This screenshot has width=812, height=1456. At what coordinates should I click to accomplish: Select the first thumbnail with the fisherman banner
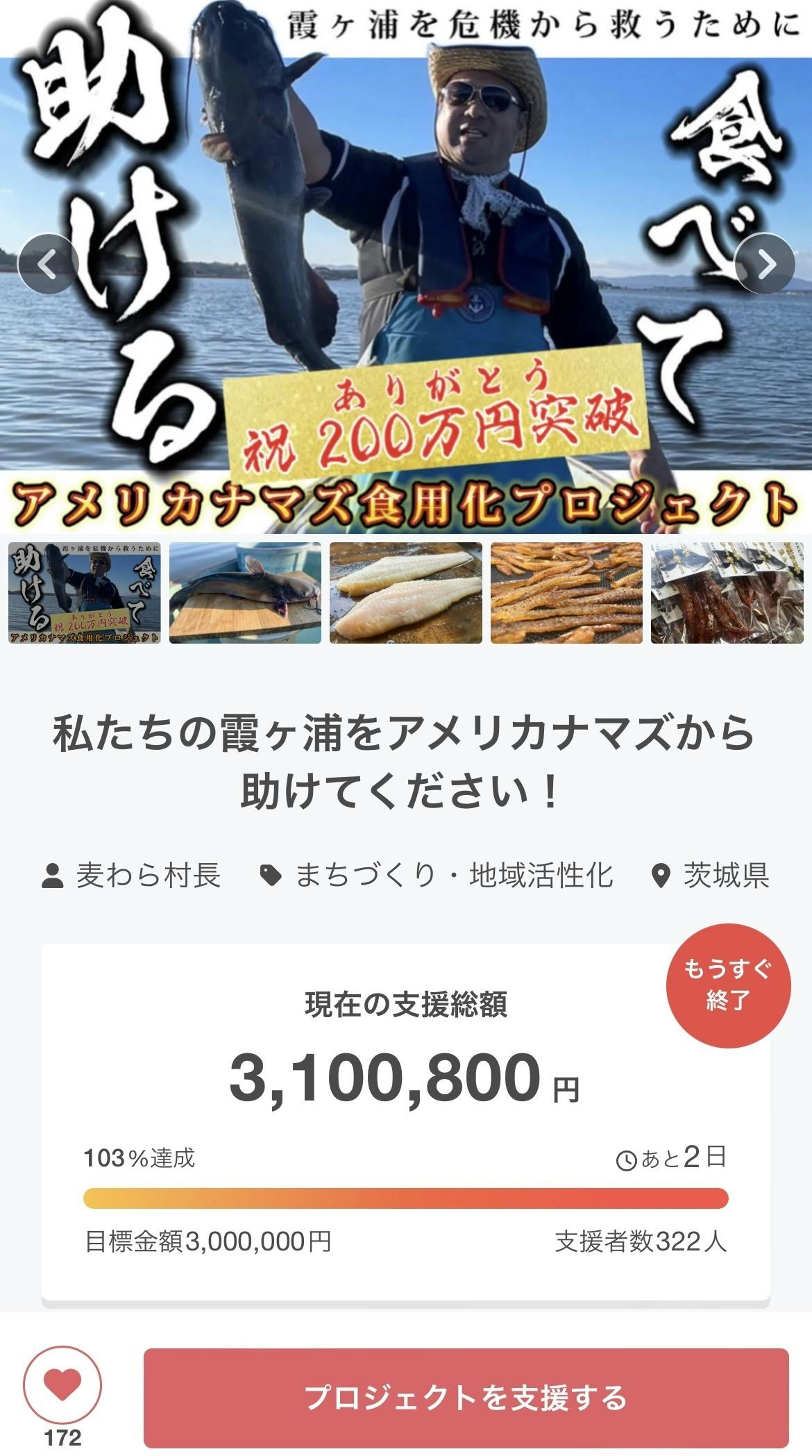tap(85, 593)
